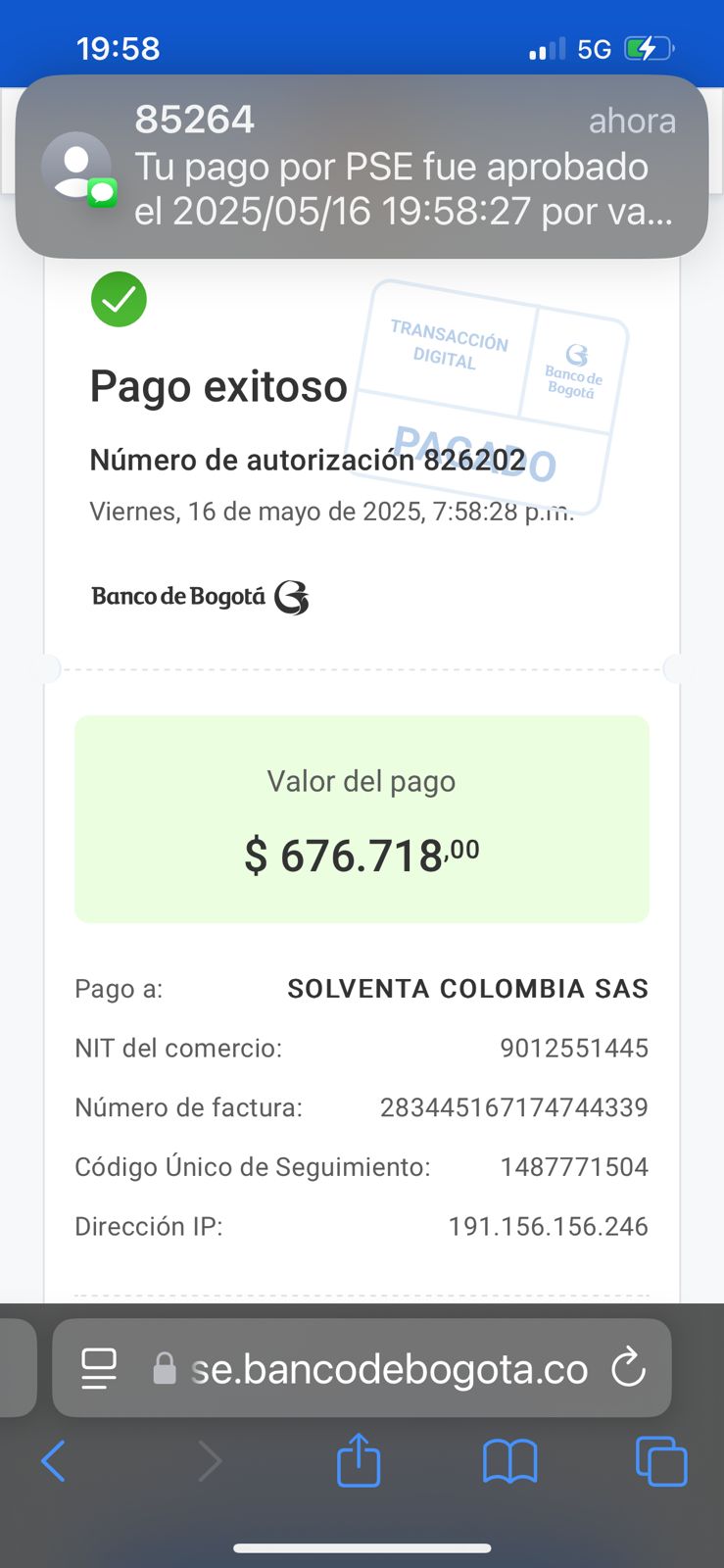The height and width of the screenshot is (1568, 724).
Task: Open the Safari page settings menu
Action: click(x=99, y=1368)
